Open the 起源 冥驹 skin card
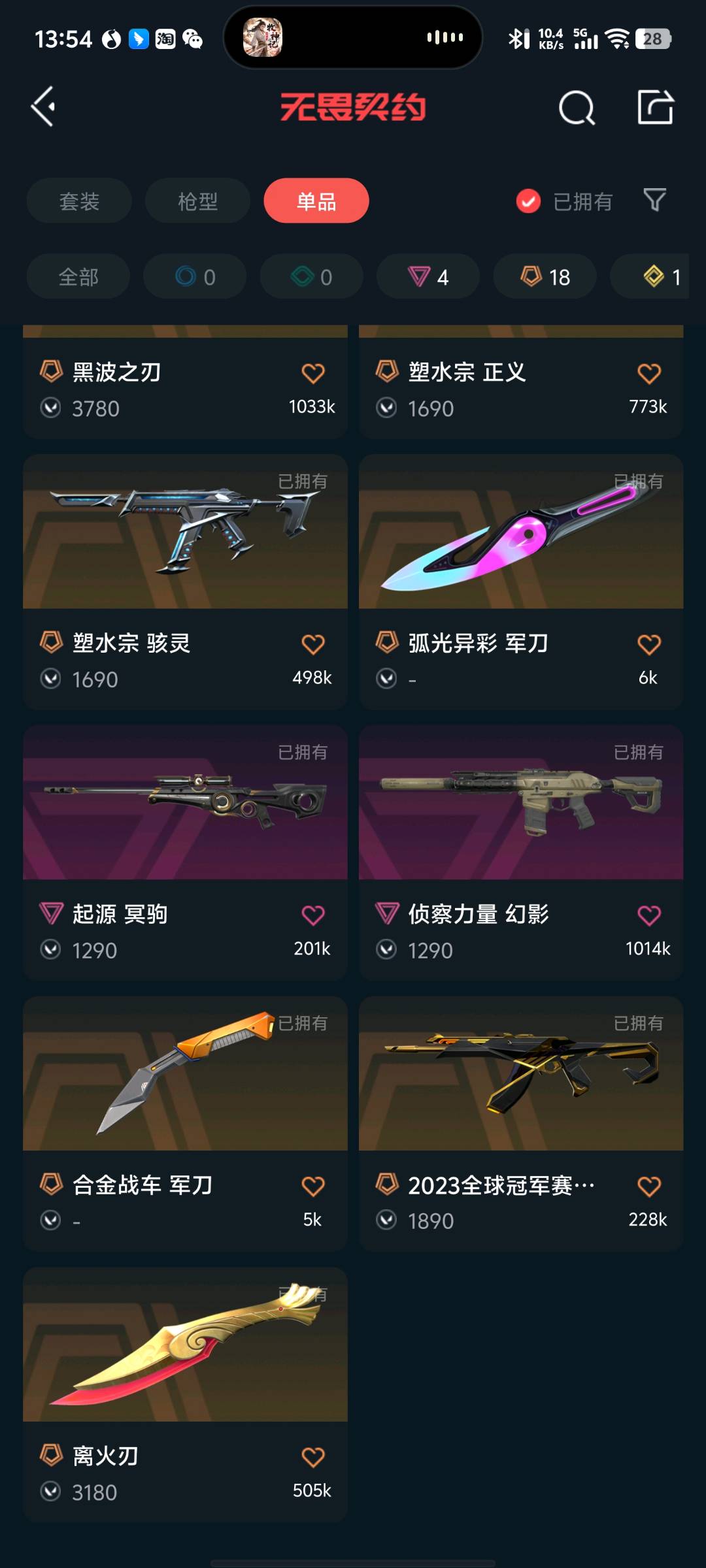This screenshot has height=1568, width=706. (x=185, y=853)
